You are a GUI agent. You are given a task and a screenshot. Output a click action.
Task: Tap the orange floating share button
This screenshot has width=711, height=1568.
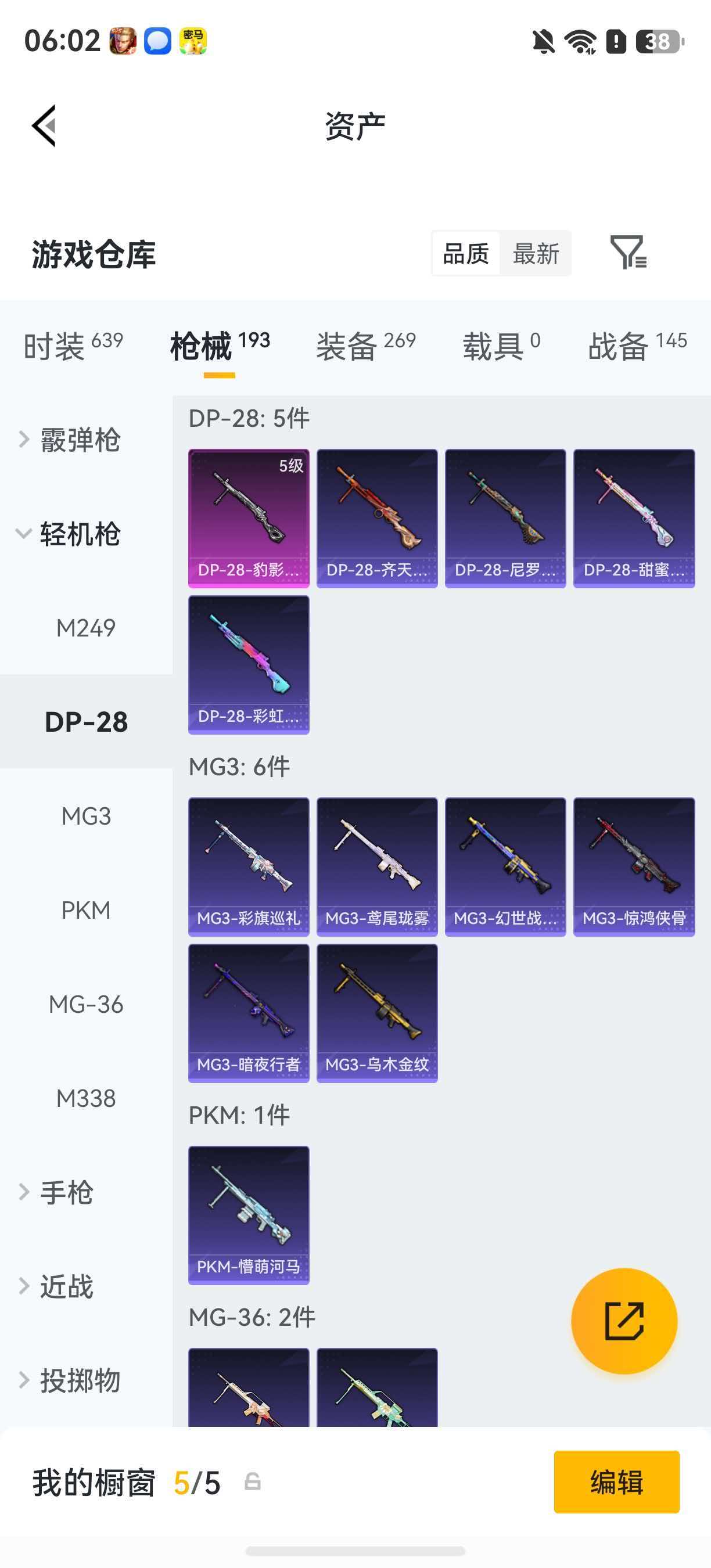624,1321
